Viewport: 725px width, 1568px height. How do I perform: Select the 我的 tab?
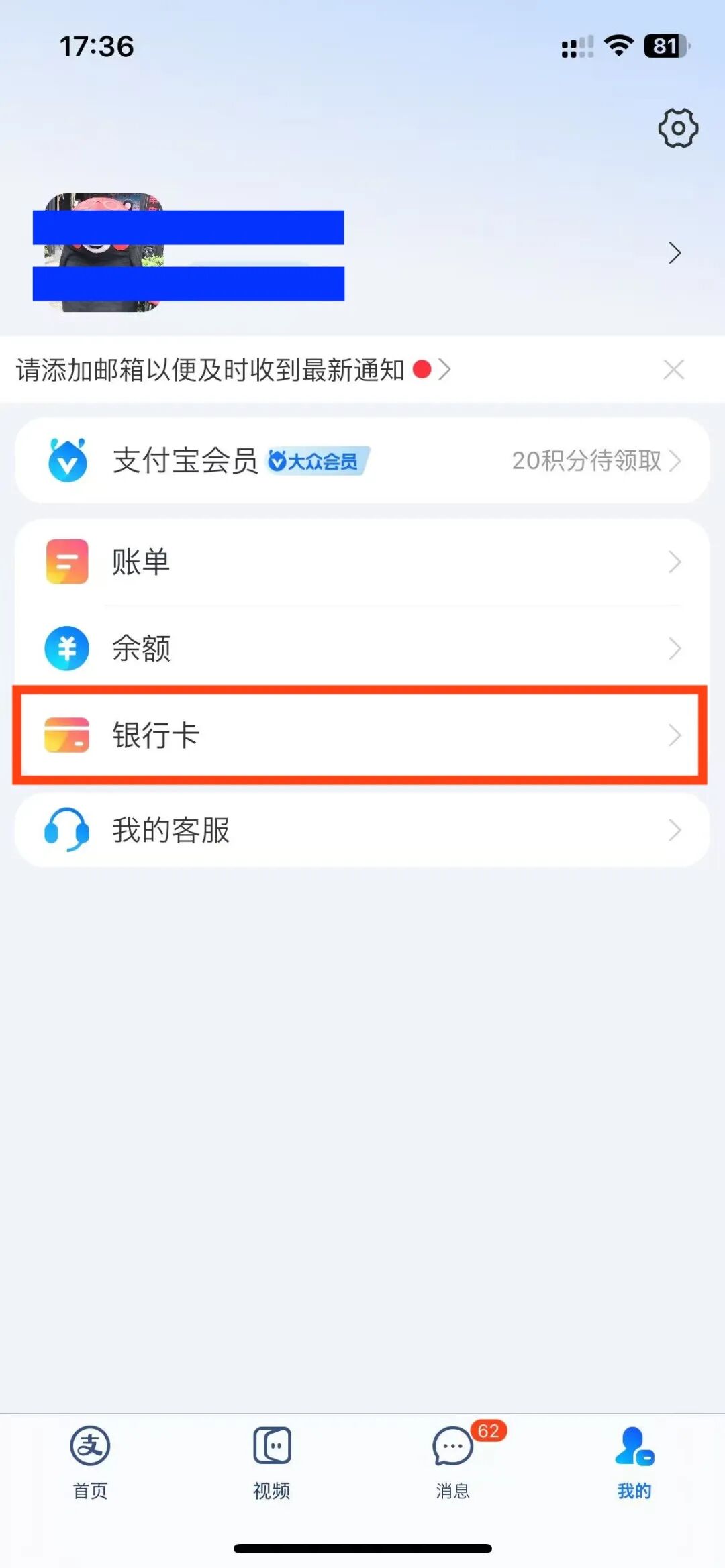634,1463
